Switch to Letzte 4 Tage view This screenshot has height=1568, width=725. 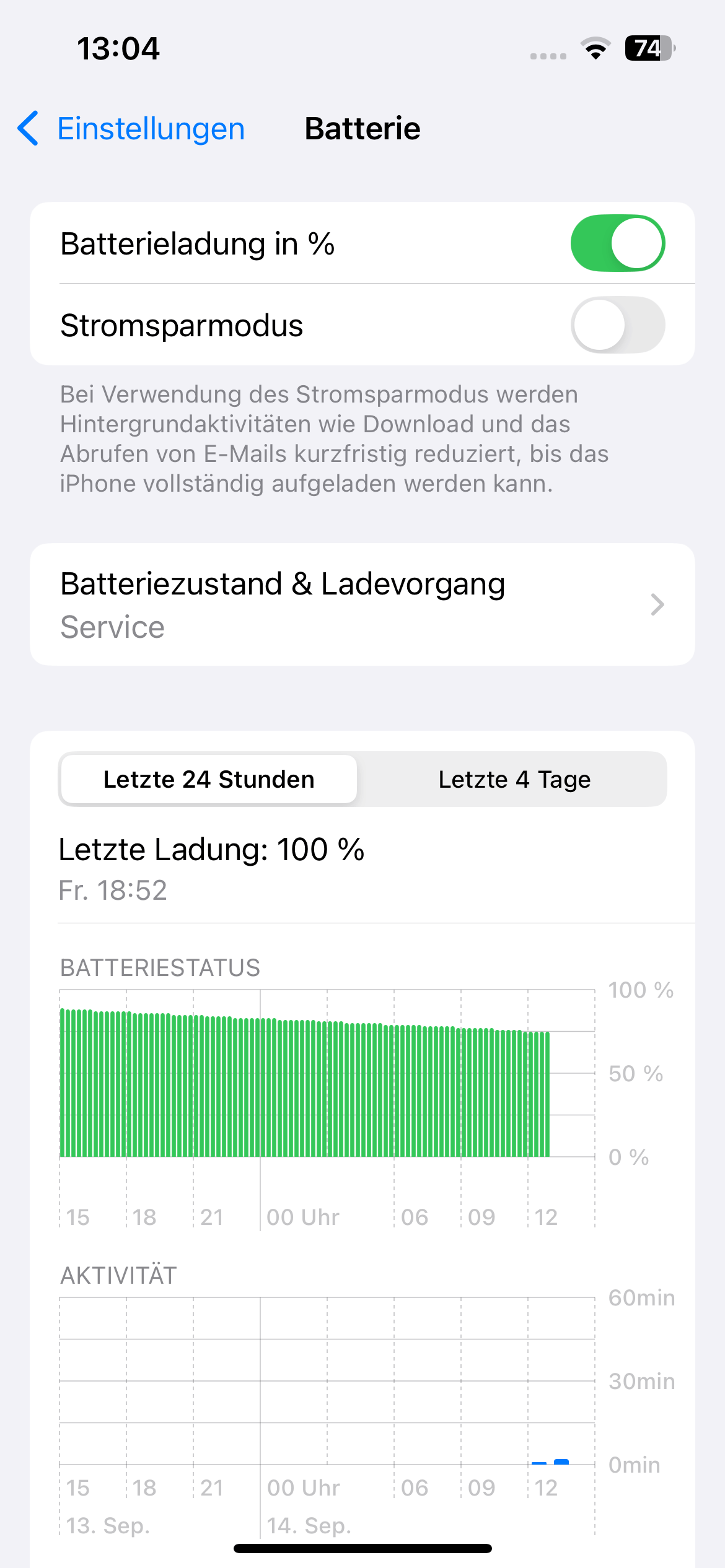pos(514,779)
